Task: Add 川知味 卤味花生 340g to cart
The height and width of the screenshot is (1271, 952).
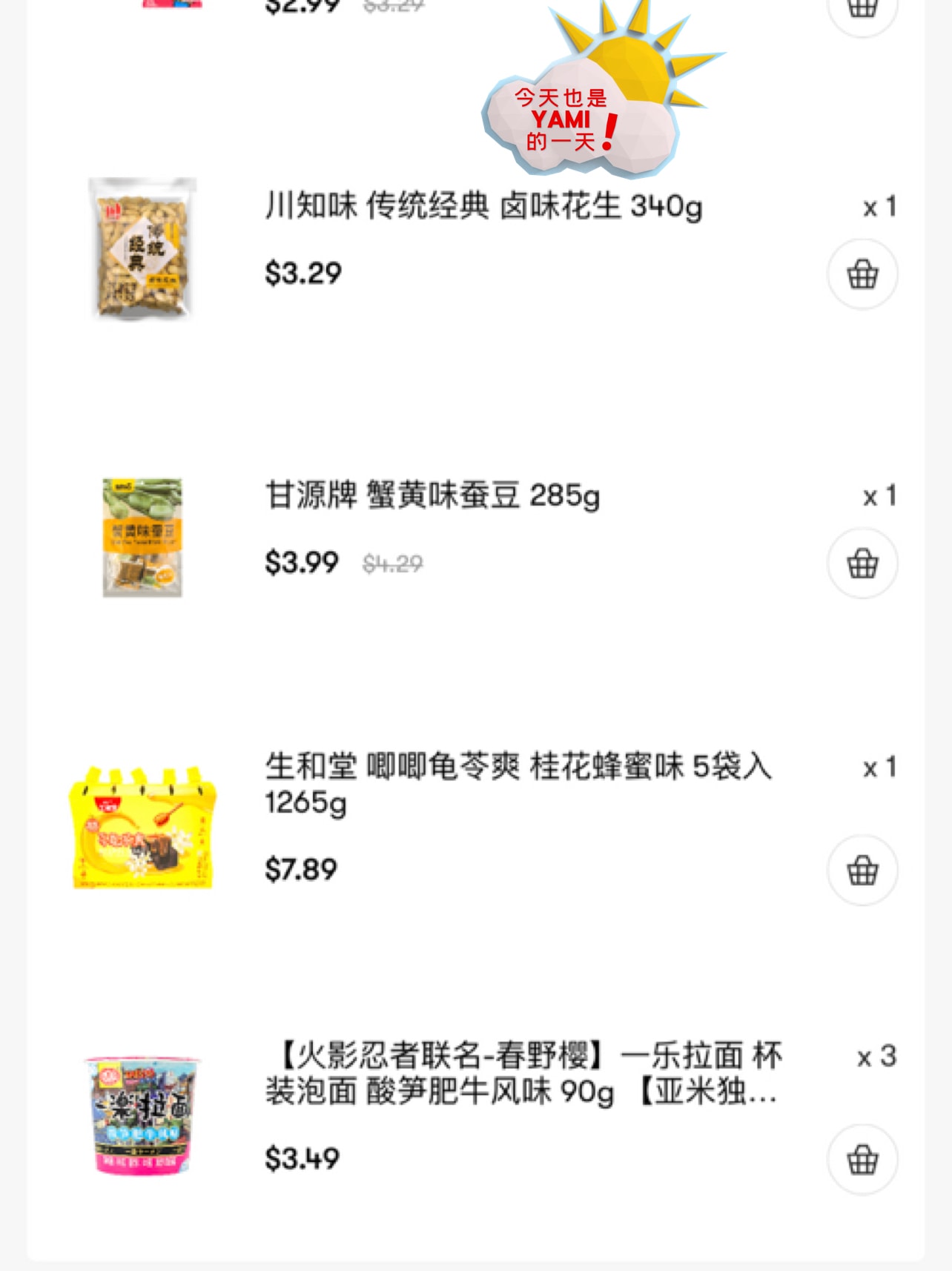Action: (x=862, y=274)
